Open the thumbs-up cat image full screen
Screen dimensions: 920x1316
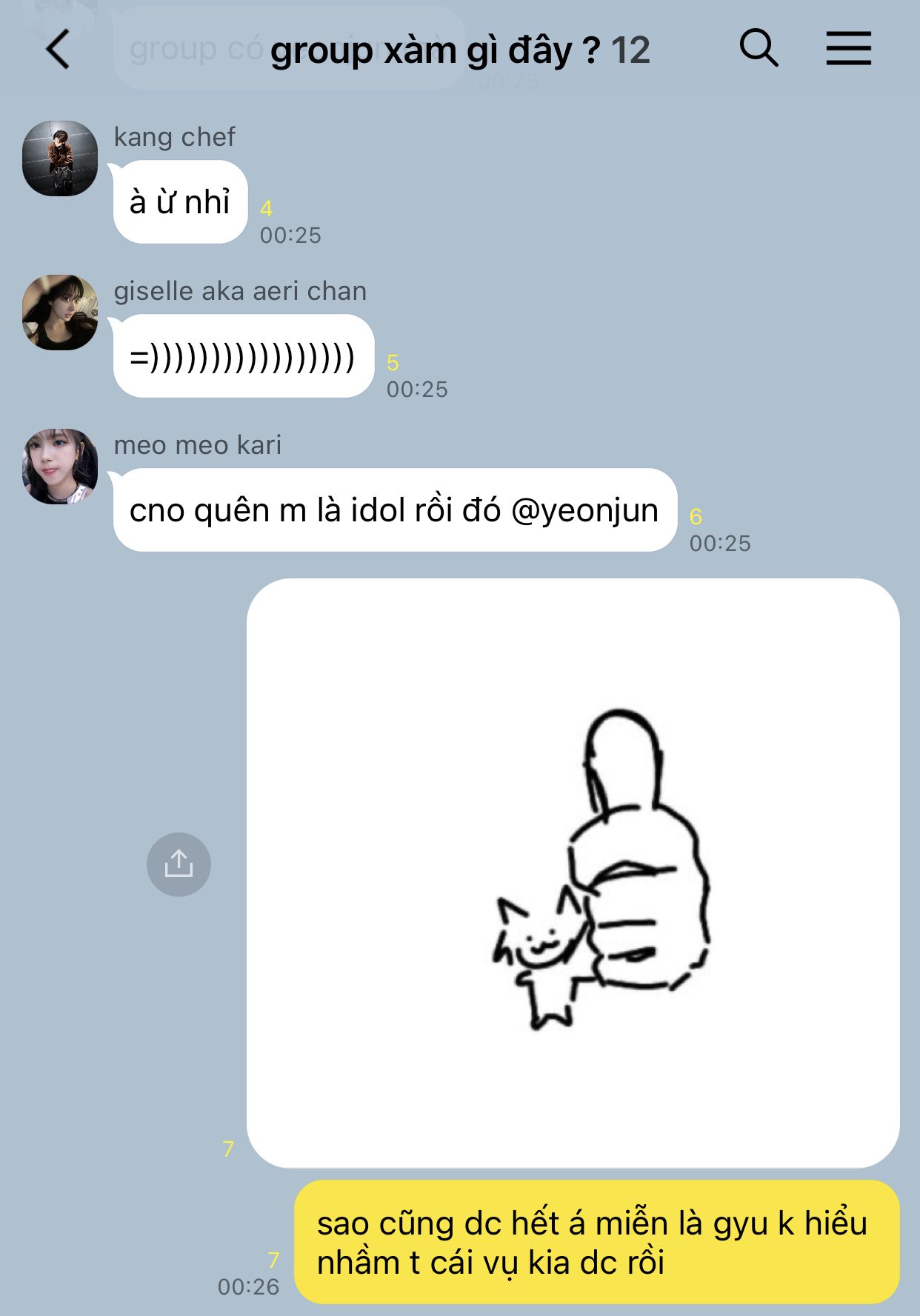pos(573,873)
